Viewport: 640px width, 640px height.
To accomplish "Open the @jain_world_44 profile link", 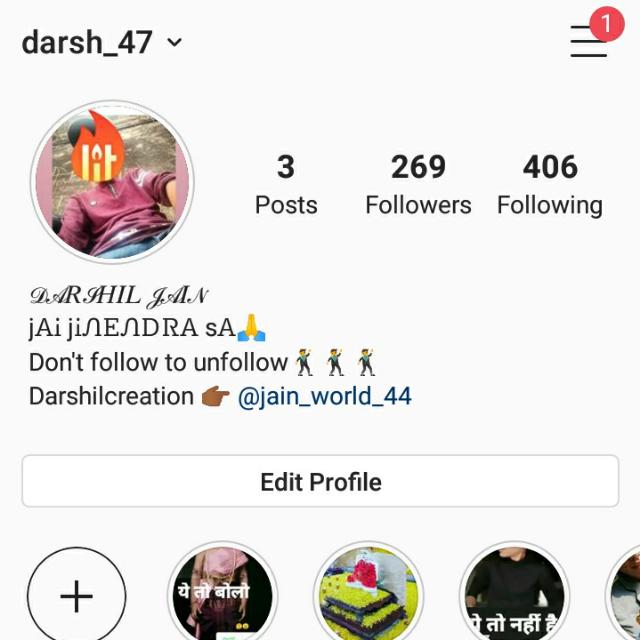I will [324, 396].
